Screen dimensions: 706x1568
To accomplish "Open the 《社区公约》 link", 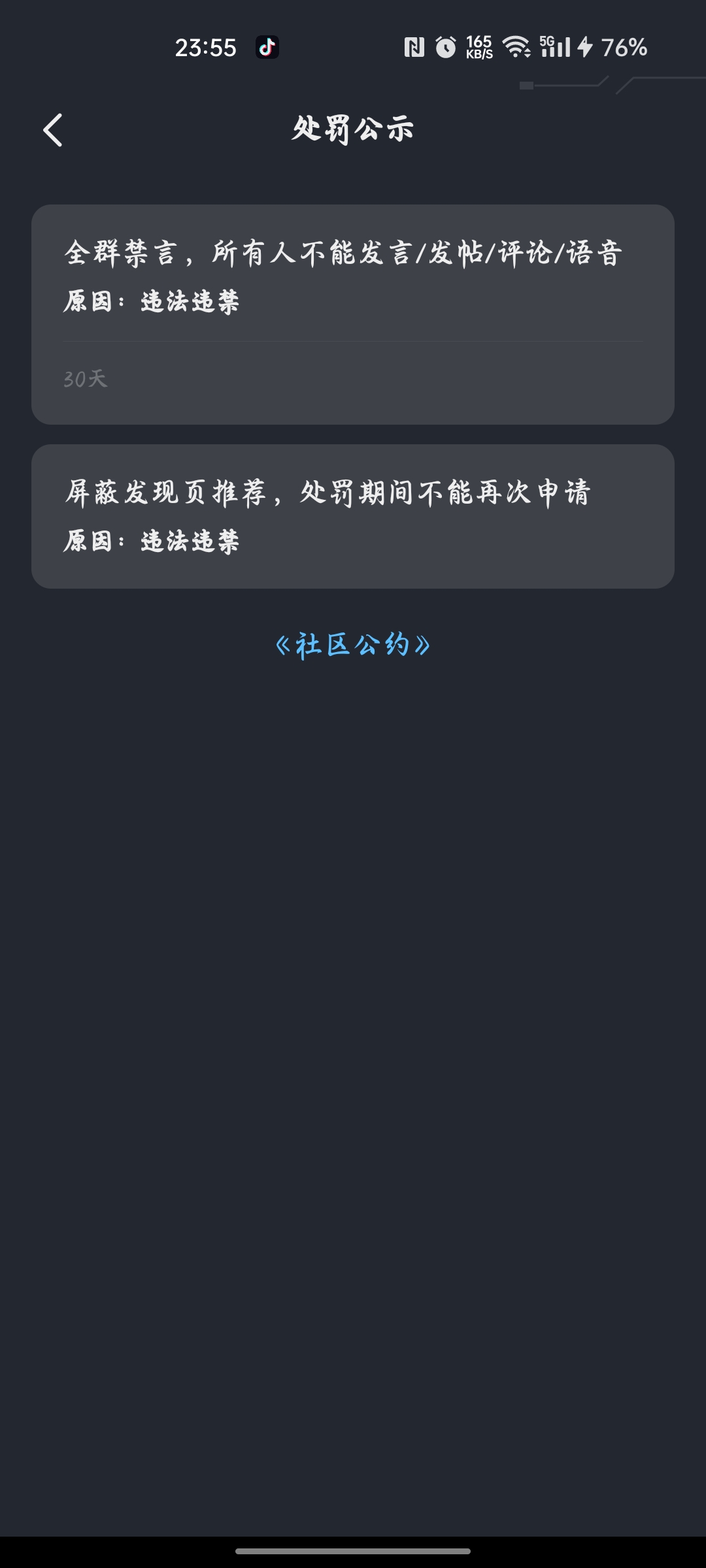I will [353, 645].
